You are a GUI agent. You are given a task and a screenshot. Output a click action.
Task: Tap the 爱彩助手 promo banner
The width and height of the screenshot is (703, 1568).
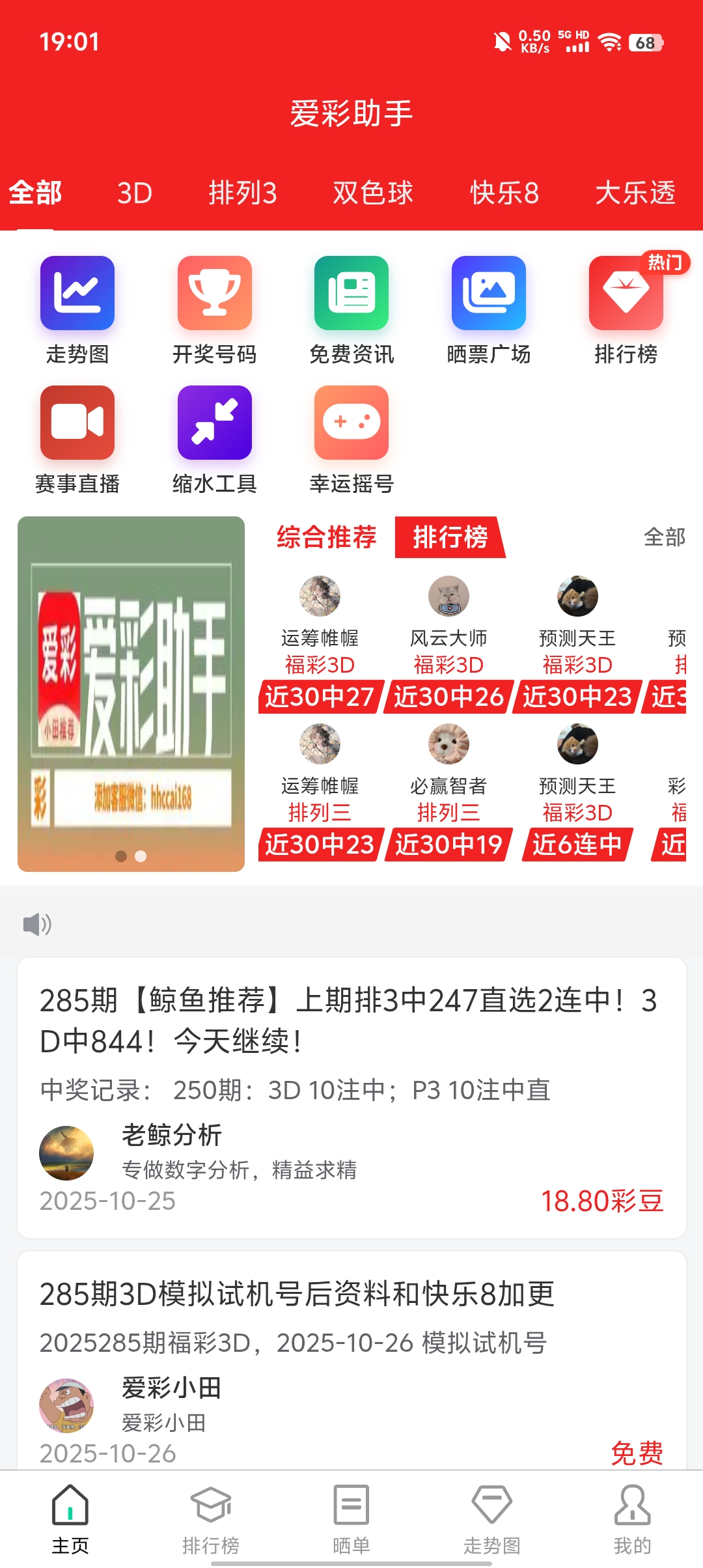131,693
